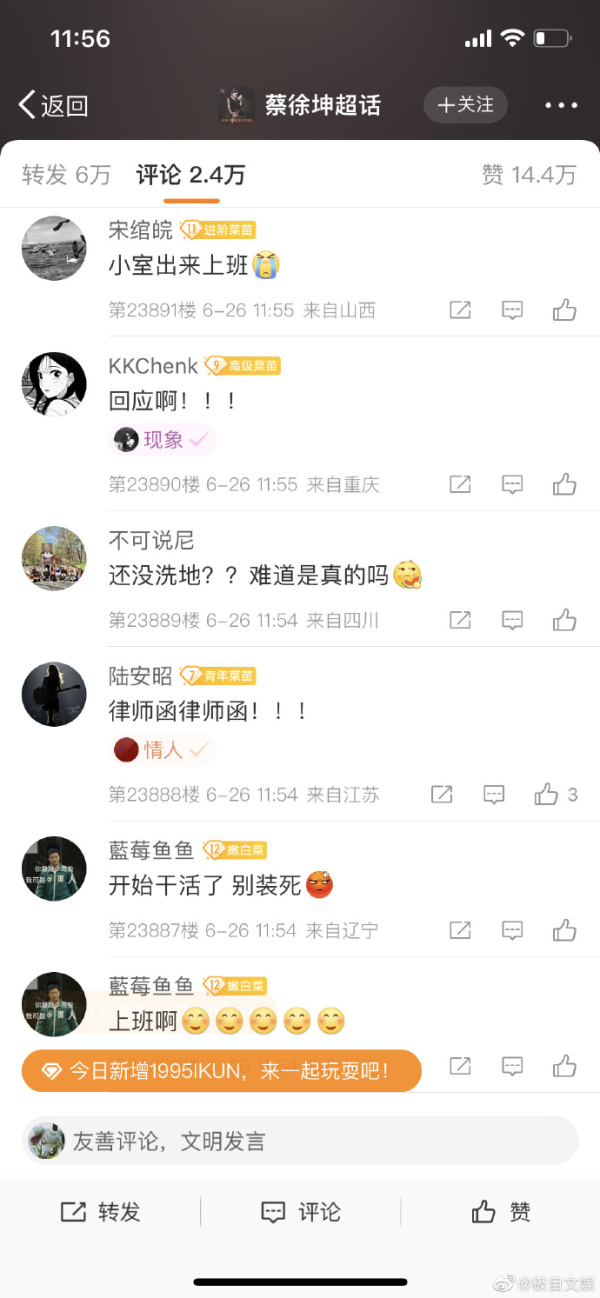Like 陆安昭's comment about 律师函
The width and height of the screenshot is (600, 1298).
pyautogui.click(x=546, y=795)
